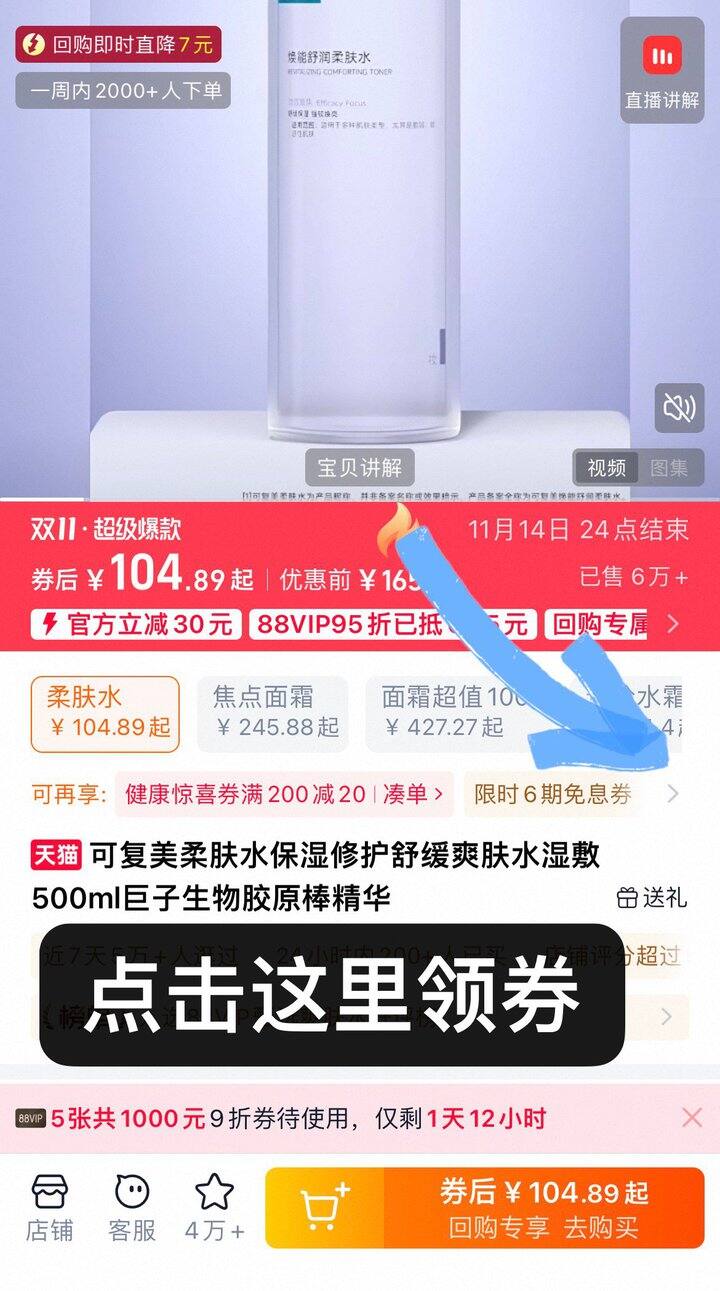Open the 限时6期免息券 coupon chip
The height and width of the screenshot is (1291, 720).
553,795
